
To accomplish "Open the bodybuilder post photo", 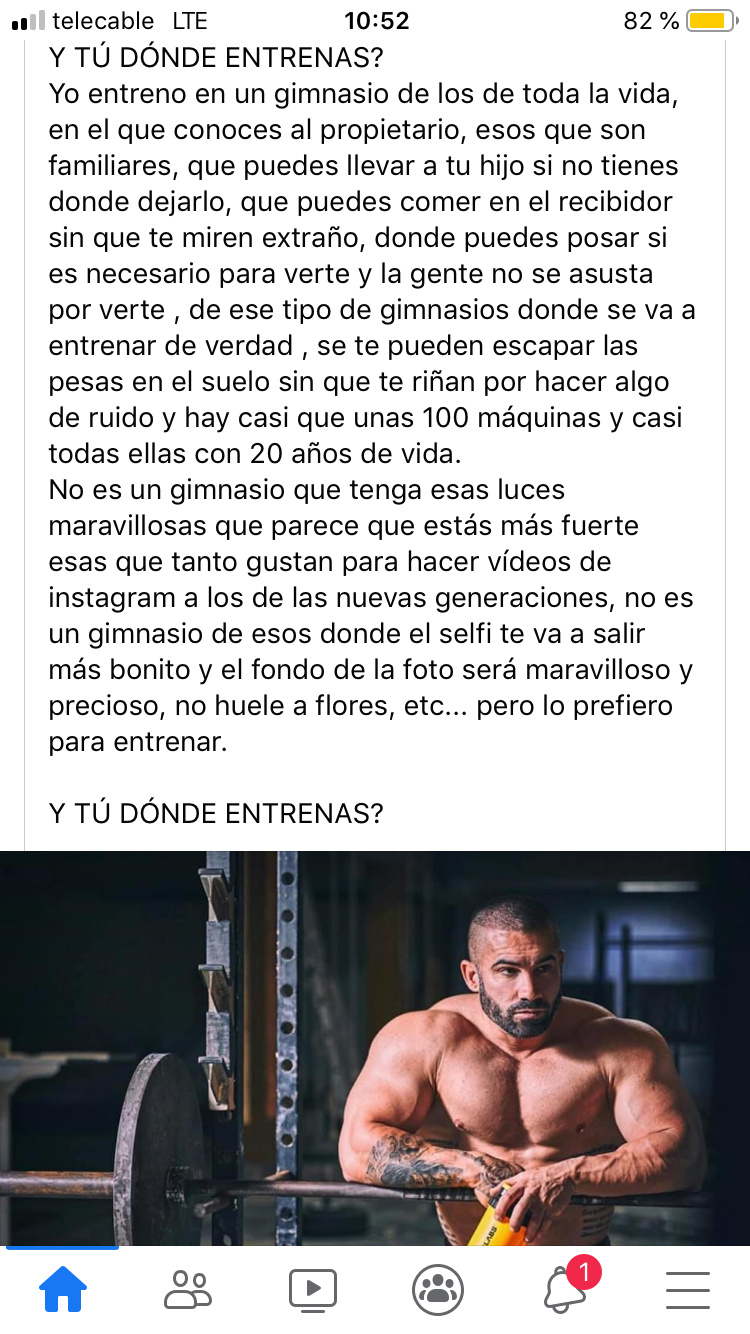I will tap(375, 1048).
